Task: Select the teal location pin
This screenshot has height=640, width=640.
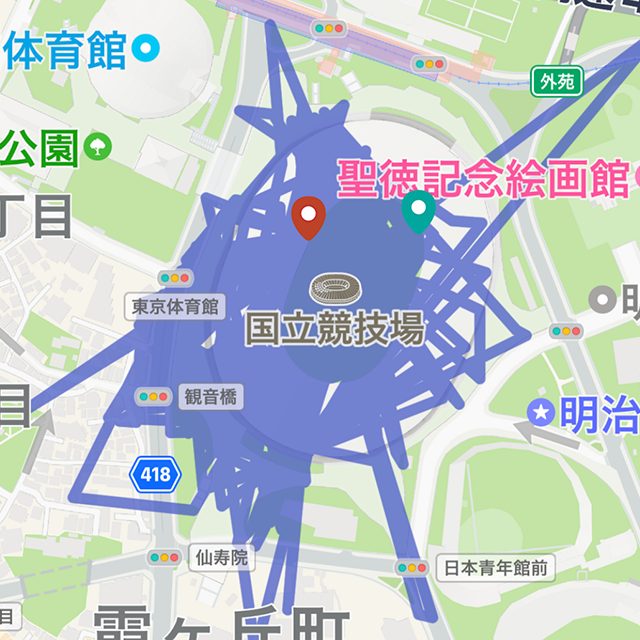Action: click(417, 210)
